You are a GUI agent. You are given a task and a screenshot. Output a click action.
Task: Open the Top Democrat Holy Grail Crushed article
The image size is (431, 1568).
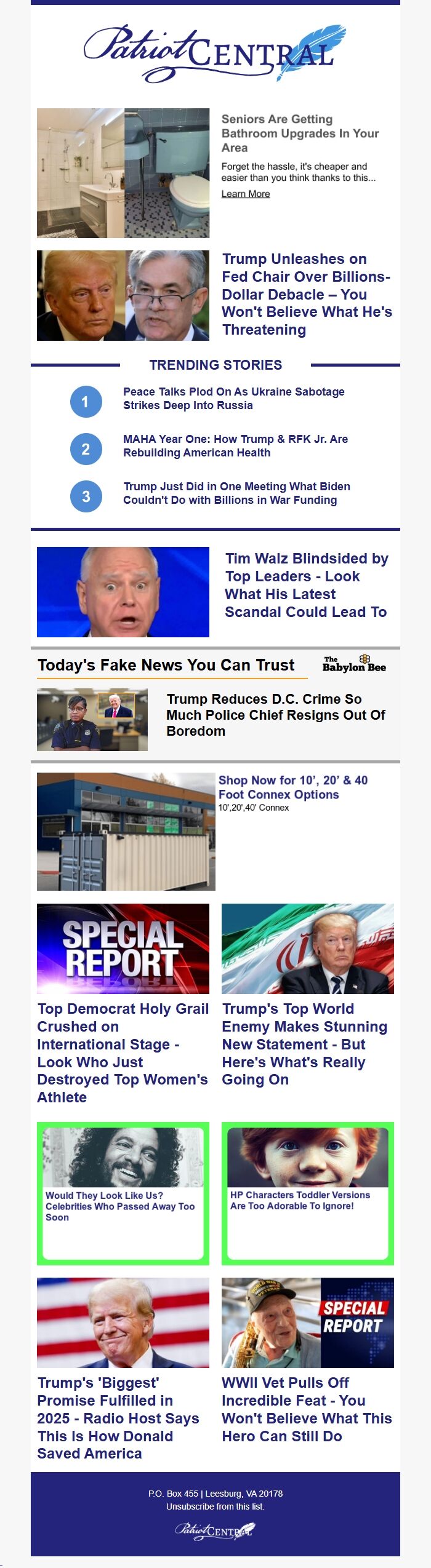(x=123, y=1052)
